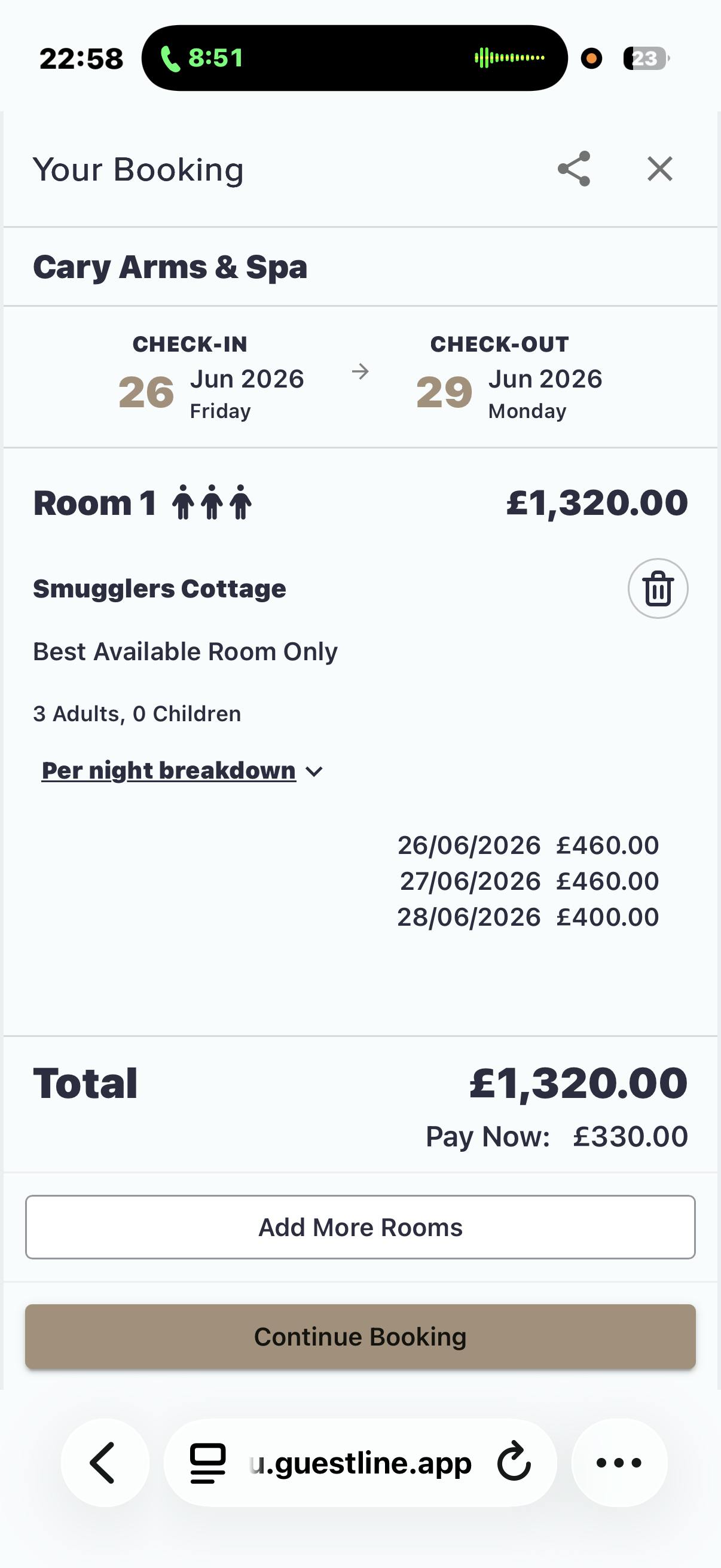This screenshot has width=721, height=1568.
Task: Open the browser's more options menu
Action: point(619,1463)
